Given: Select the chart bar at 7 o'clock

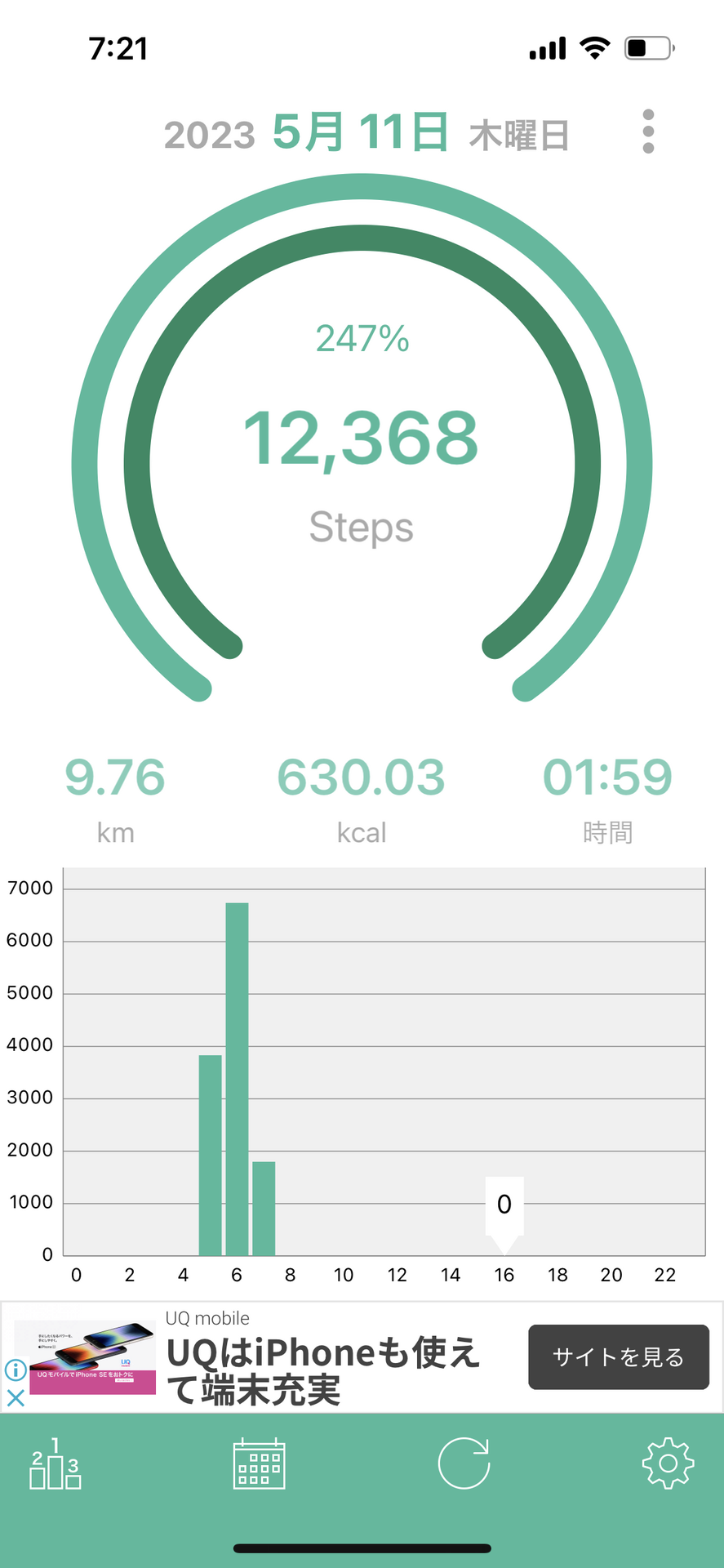Looking at the screenshot, I should coord(264,1208).
